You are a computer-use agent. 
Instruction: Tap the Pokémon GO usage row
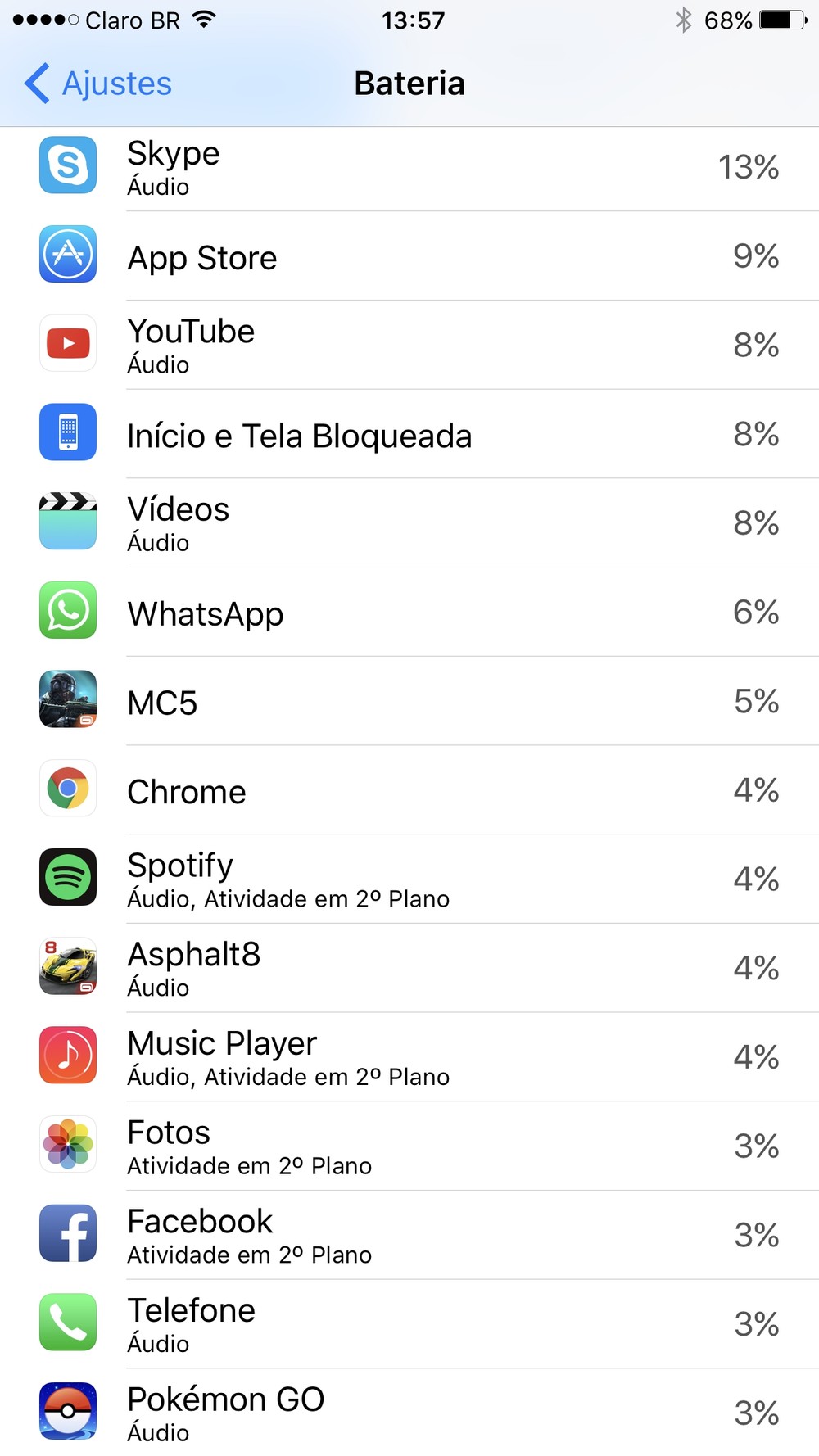pos(409,1413)
